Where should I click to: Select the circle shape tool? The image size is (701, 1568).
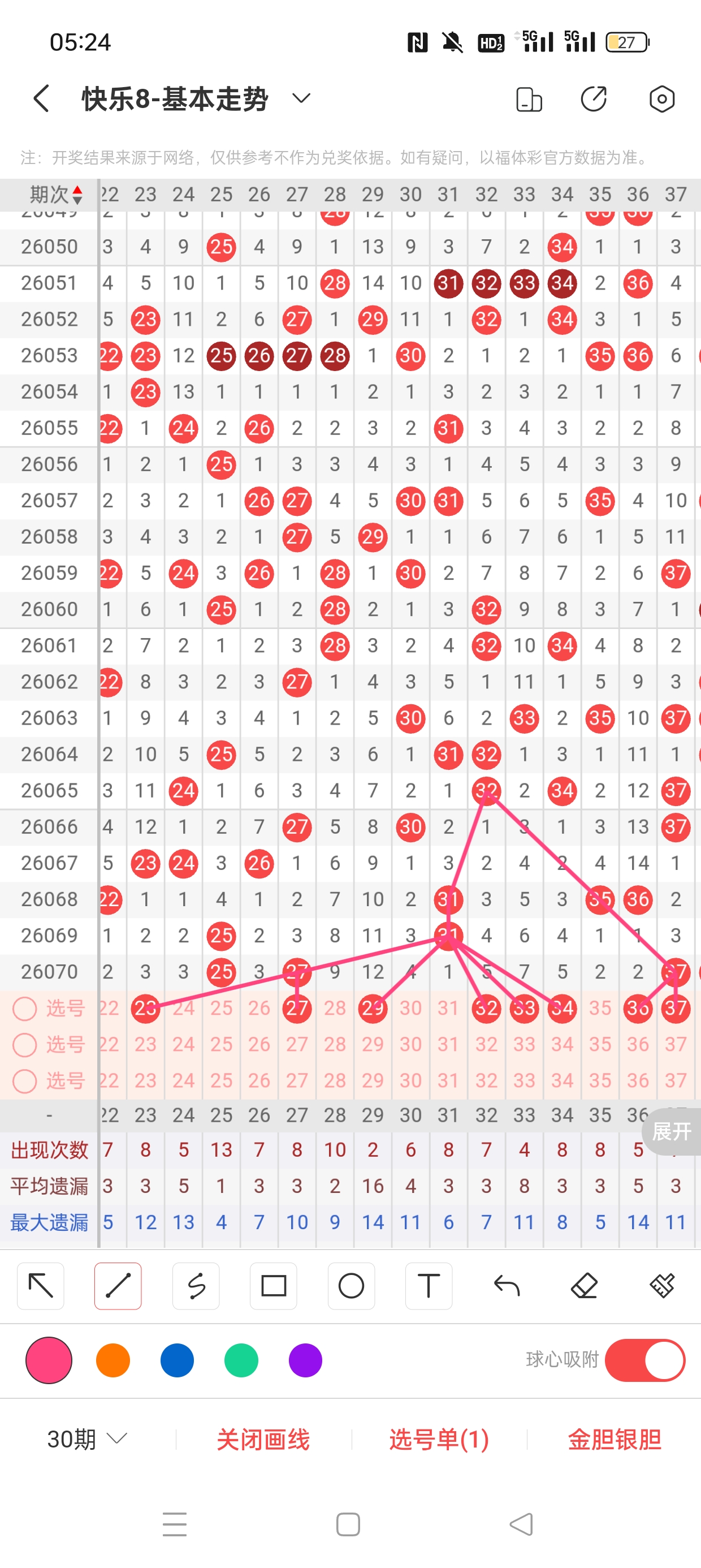(x=351, y=1286)
